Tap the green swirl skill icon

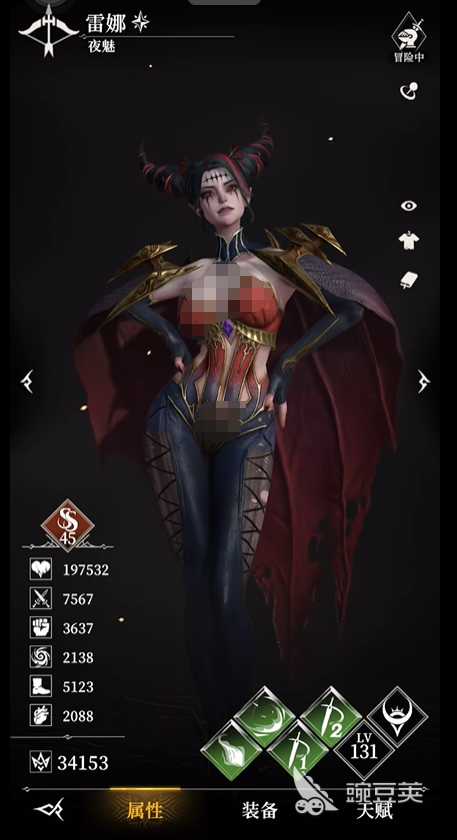(264, 717)
